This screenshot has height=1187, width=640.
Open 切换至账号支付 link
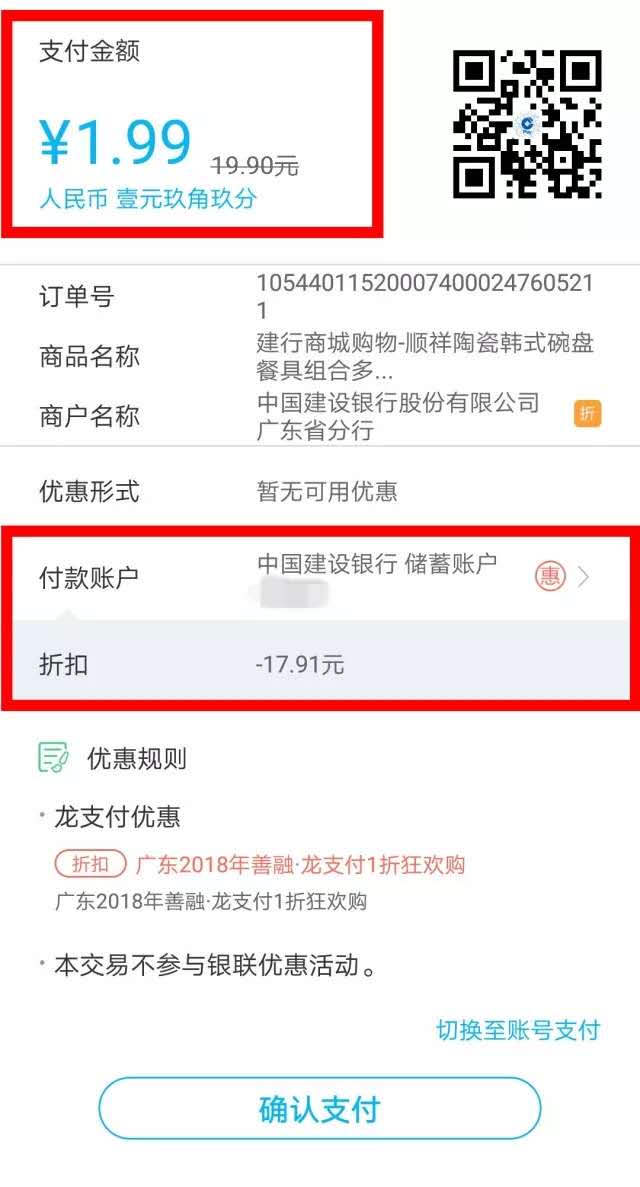(518, 1030)
